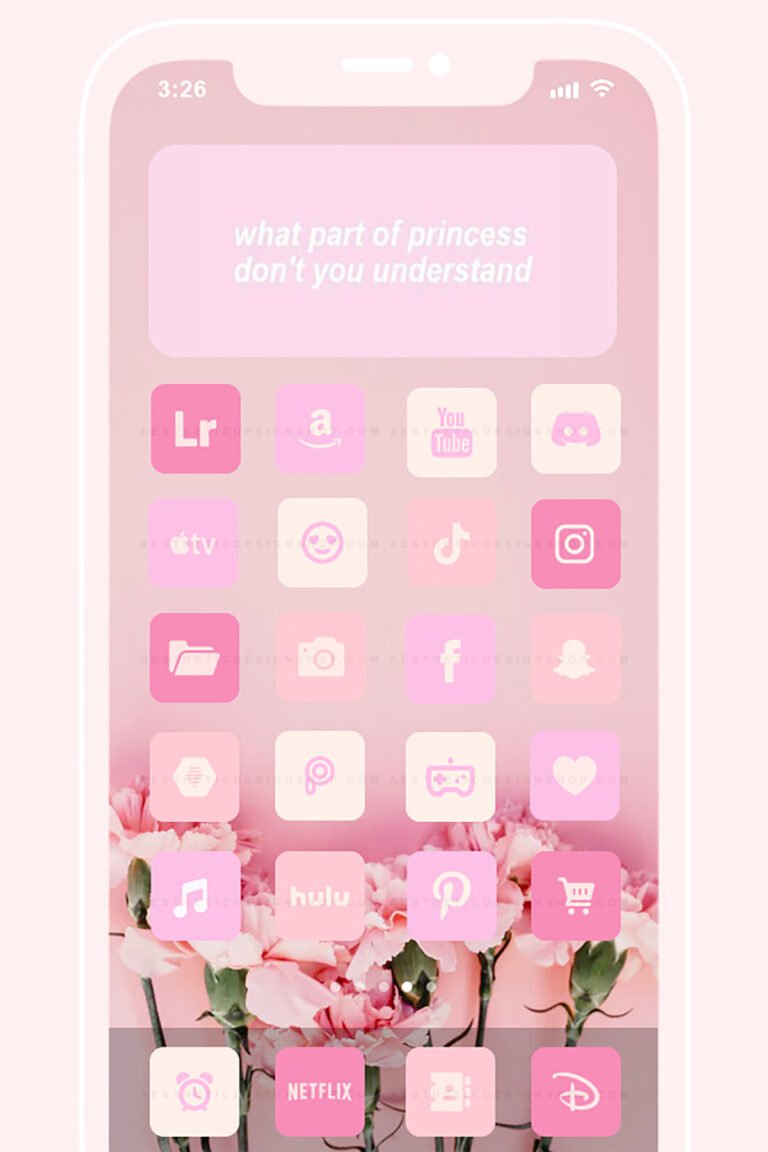Image resolution: width=768 pixels, height=1152 pixels.
Task: Open Pinterest
Action: 451,895
